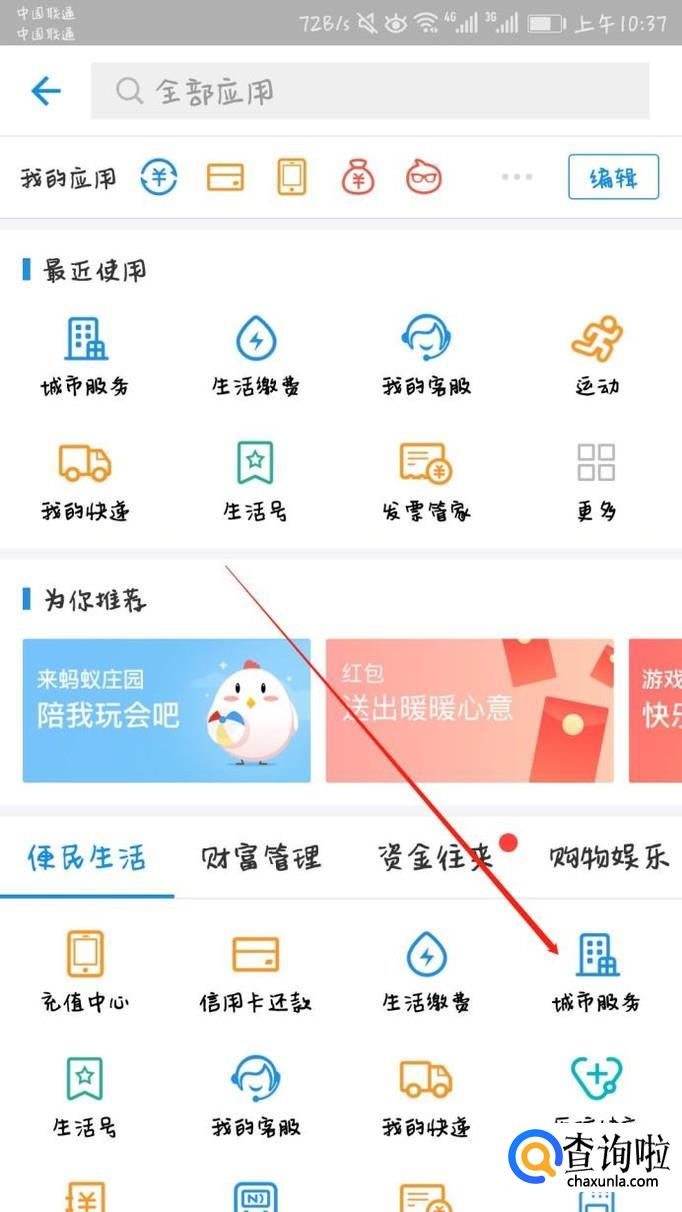Select the 便民生活 tab
682x1212 pixels.
pyautogui.click(x=87, y=858)
